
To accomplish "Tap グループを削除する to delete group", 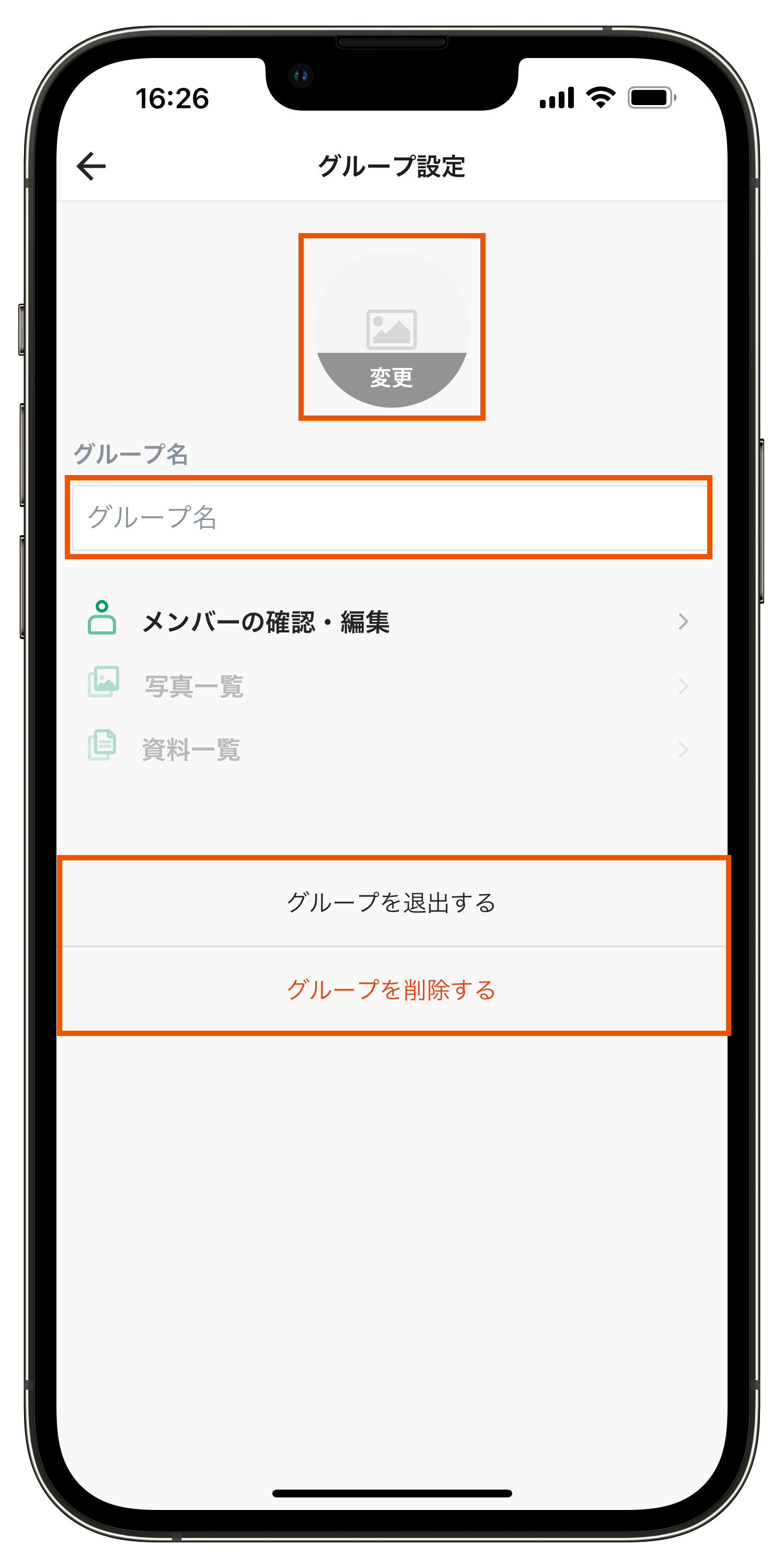I will click(x=391, y=989).
